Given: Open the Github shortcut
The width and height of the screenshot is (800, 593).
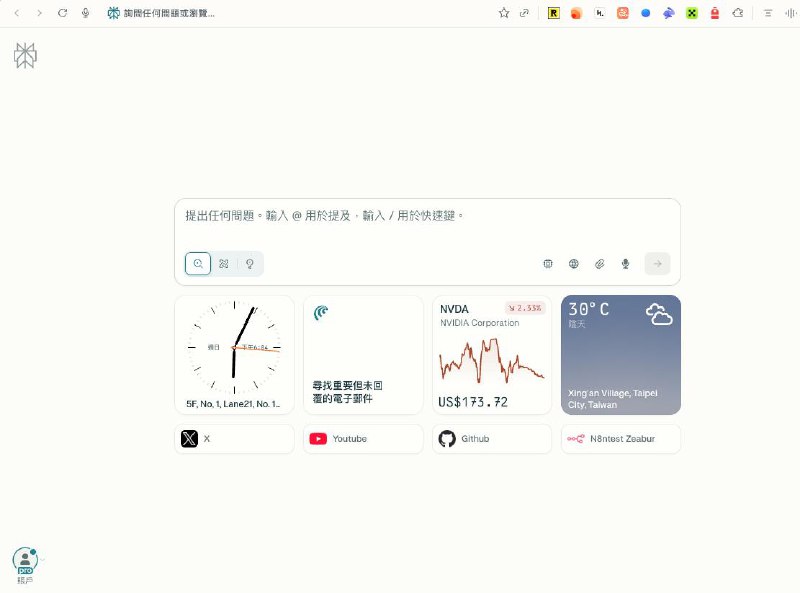Looking at the screenshot, I should tap(492, 439).
